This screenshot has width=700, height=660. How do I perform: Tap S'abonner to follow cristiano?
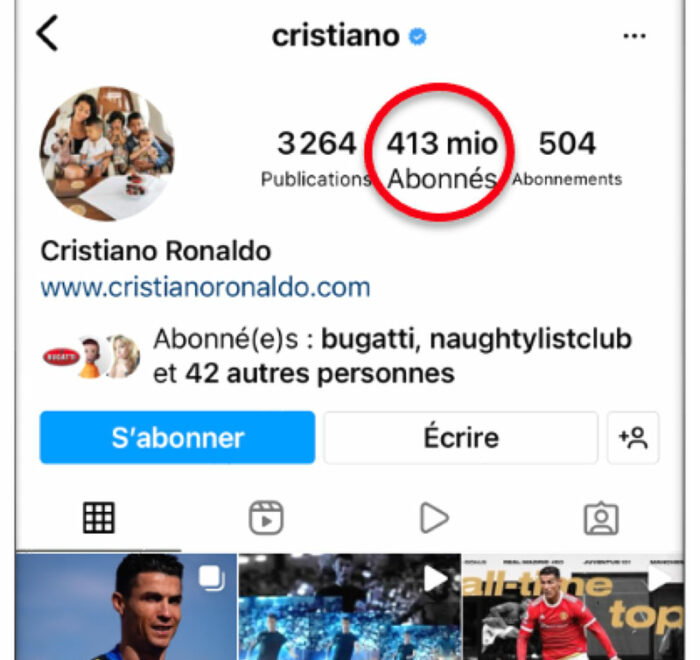177,438
